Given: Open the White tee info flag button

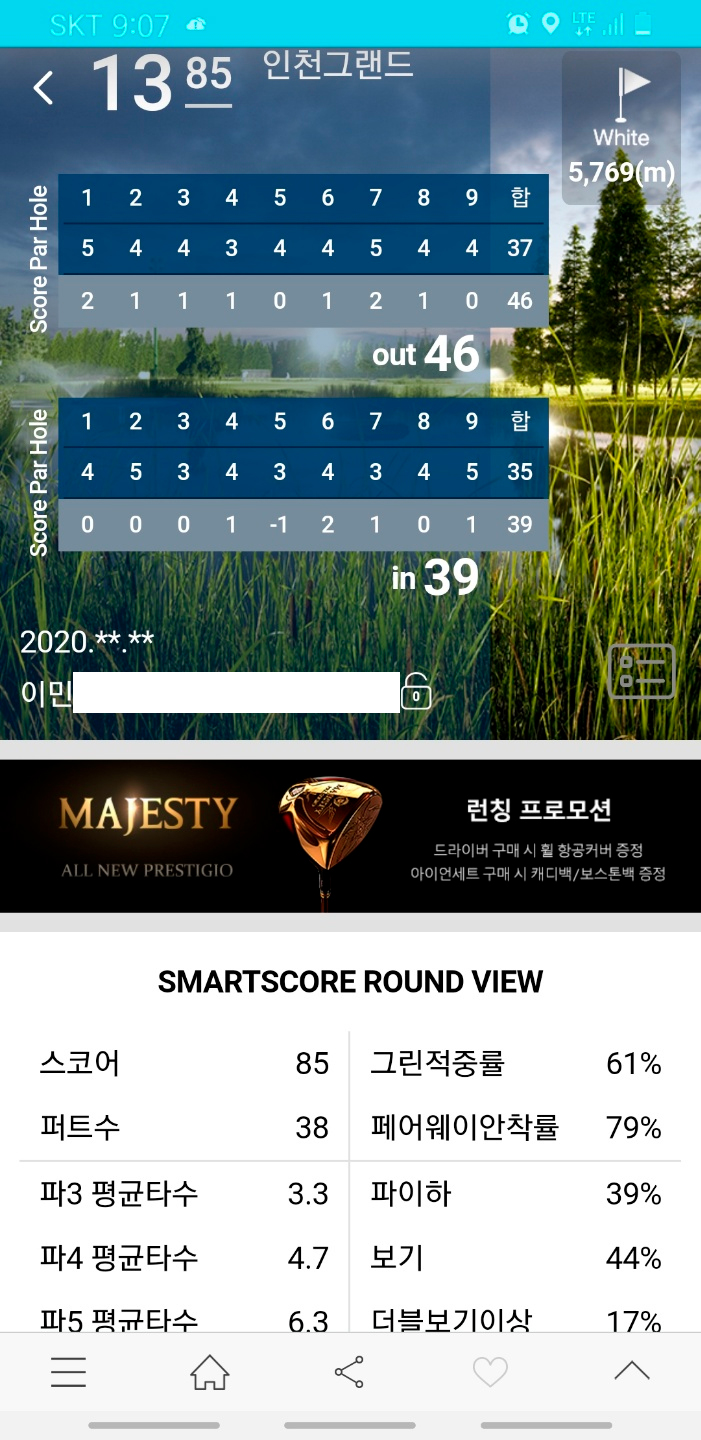Looking at the screenshot, I should pyautogui.click(x=621, y=128).
